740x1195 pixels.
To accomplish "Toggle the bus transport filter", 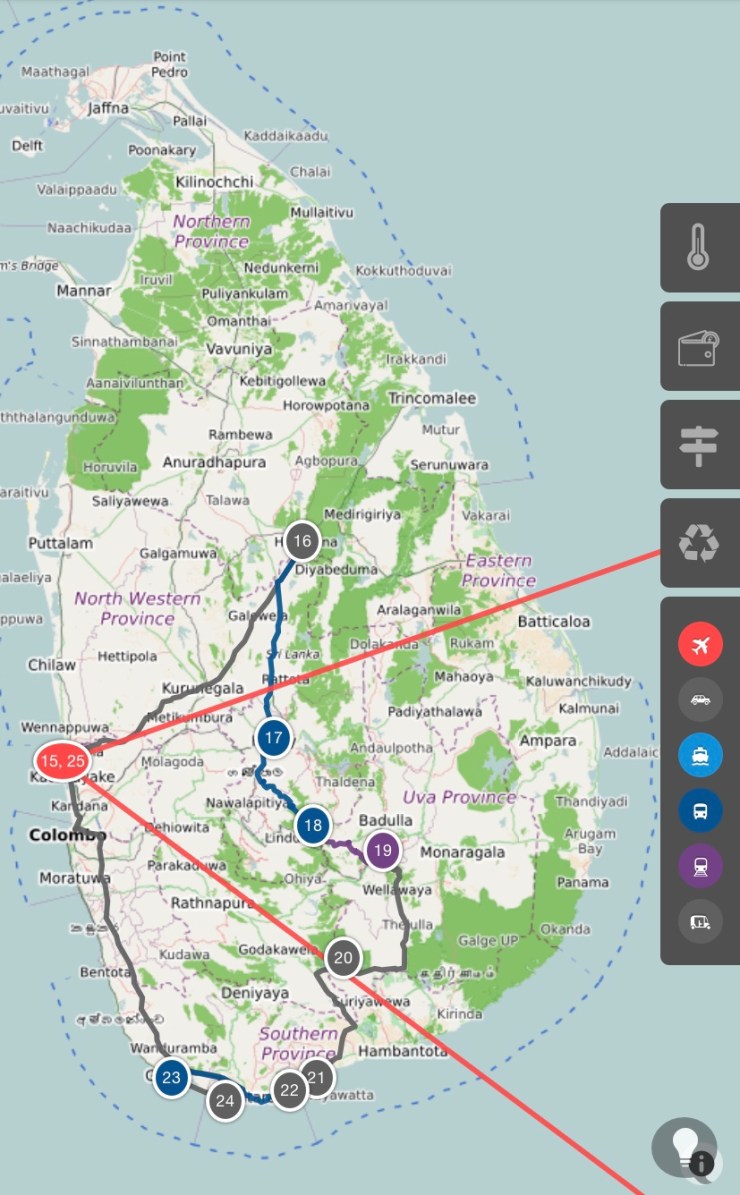I will click(700, 811).
